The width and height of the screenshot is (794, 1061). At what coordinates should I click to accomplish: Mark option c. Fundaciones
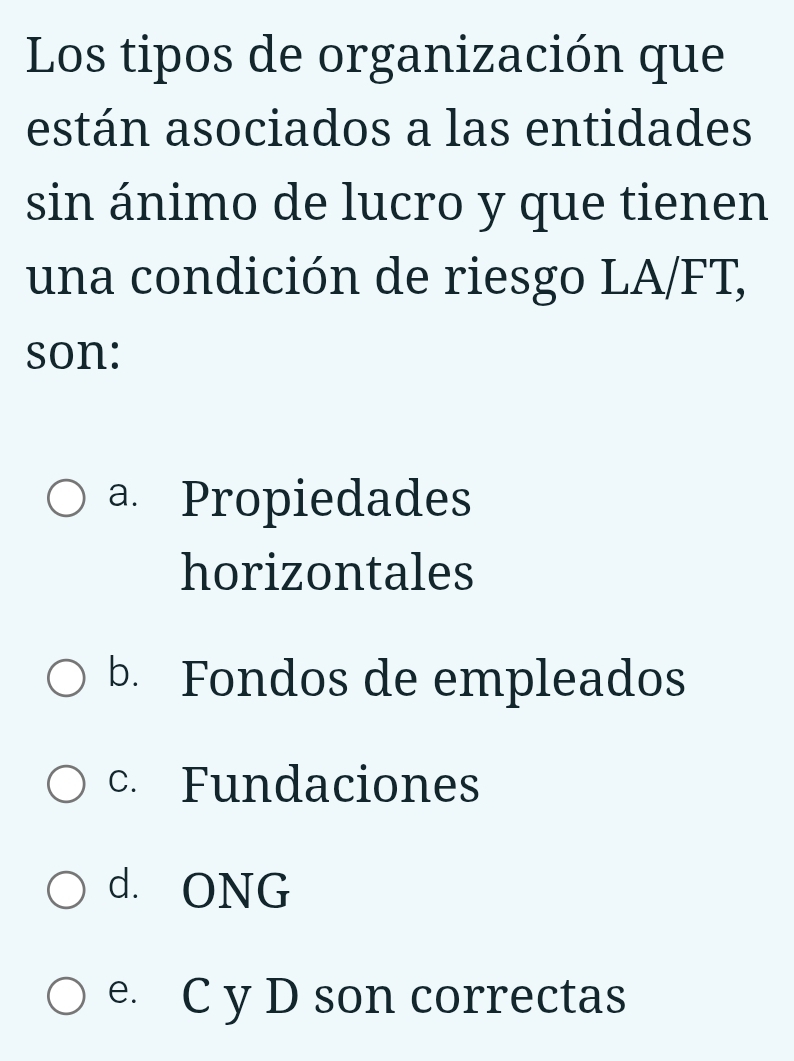point(67,783)
